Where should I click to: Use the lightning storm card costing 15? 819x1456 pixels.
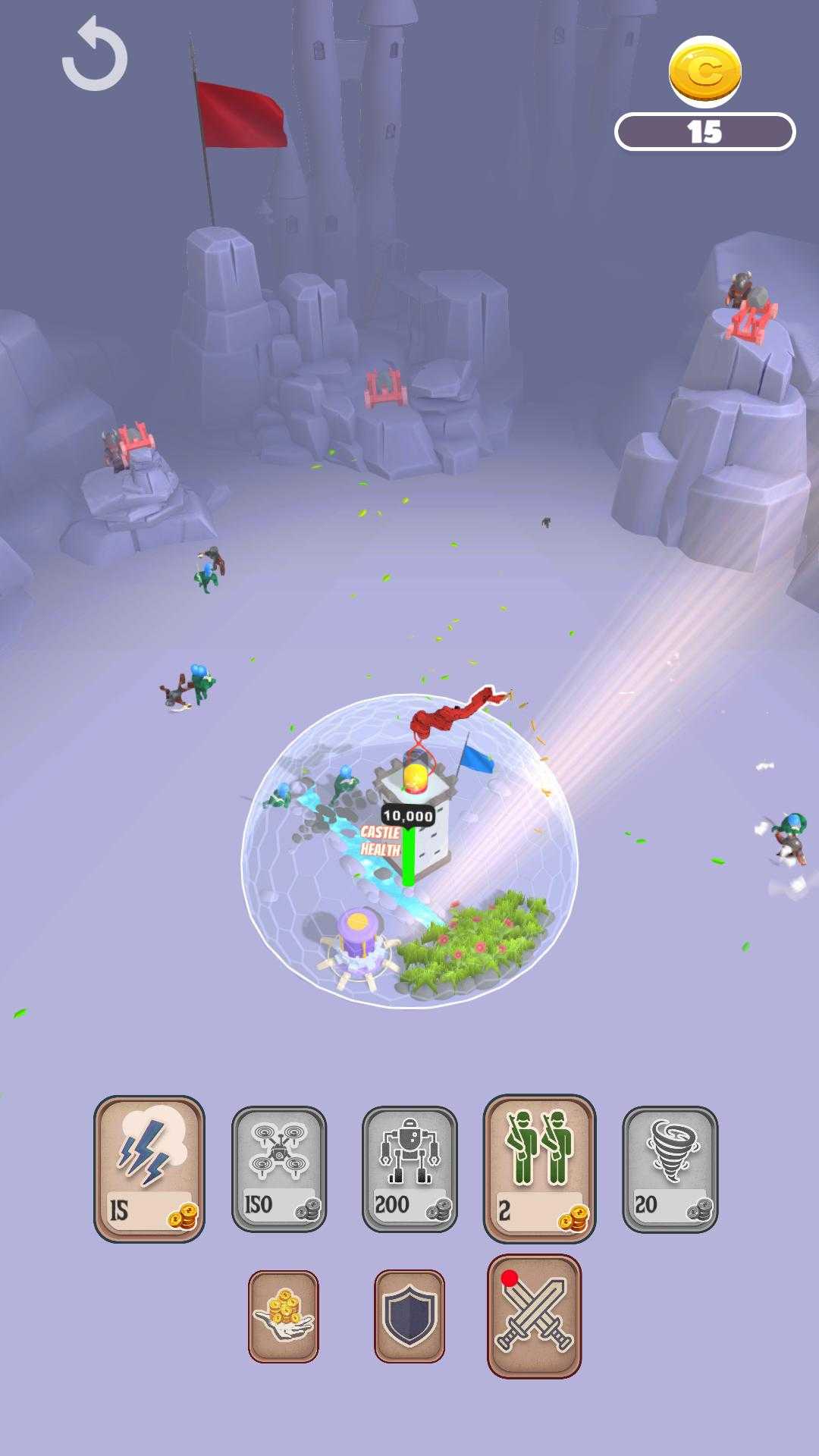pos(149,1168)
